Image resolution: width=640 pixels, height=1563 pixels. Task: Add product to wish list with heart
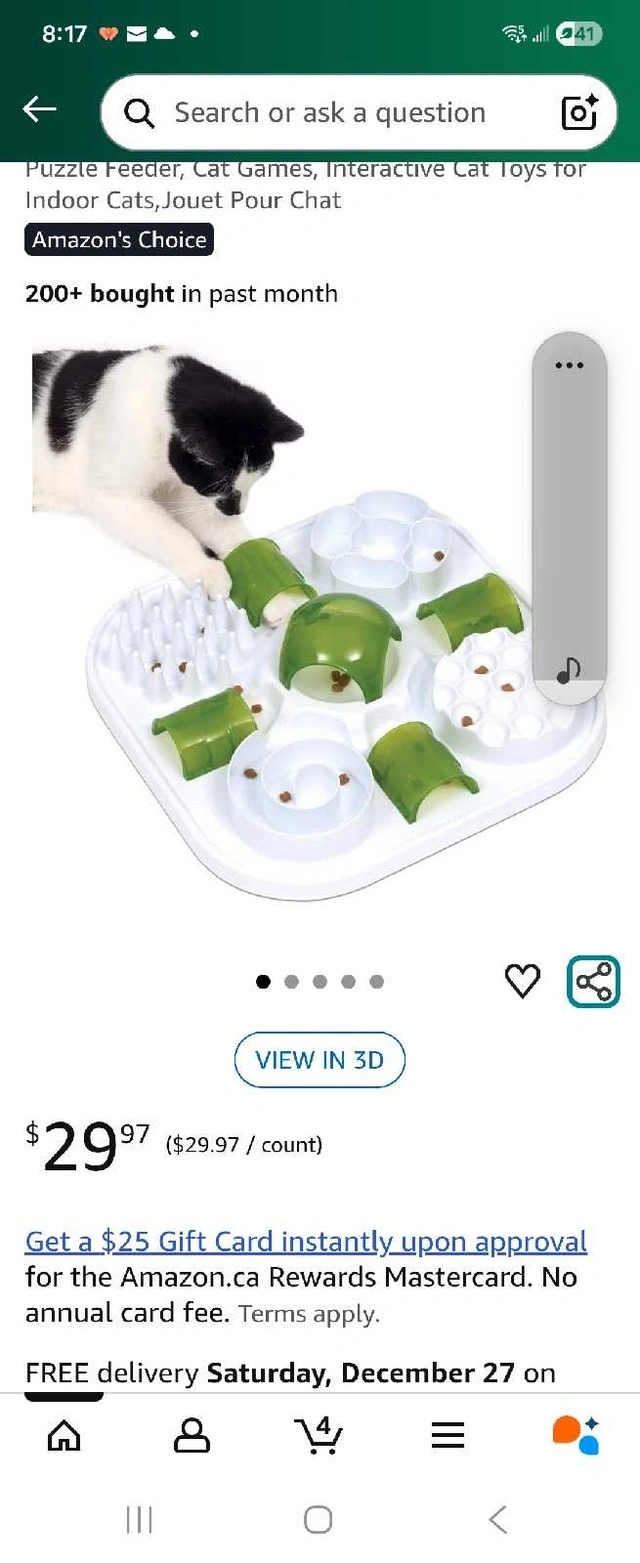pyautogui.click(x=523, y=981)
